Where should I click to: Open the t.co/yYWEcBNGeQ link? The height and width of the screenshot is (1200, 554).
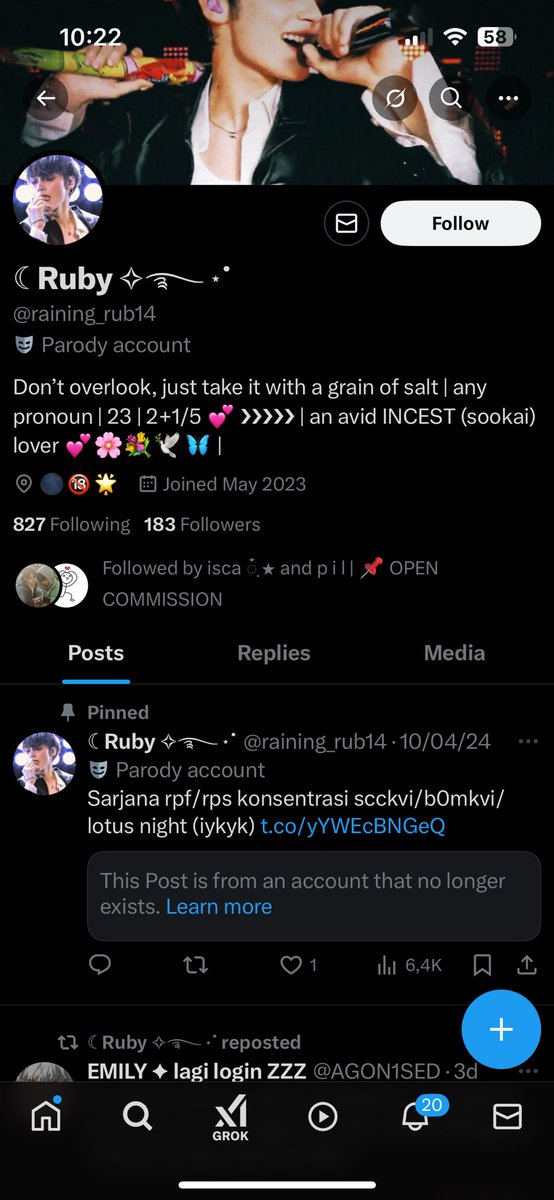pos(353,826)
